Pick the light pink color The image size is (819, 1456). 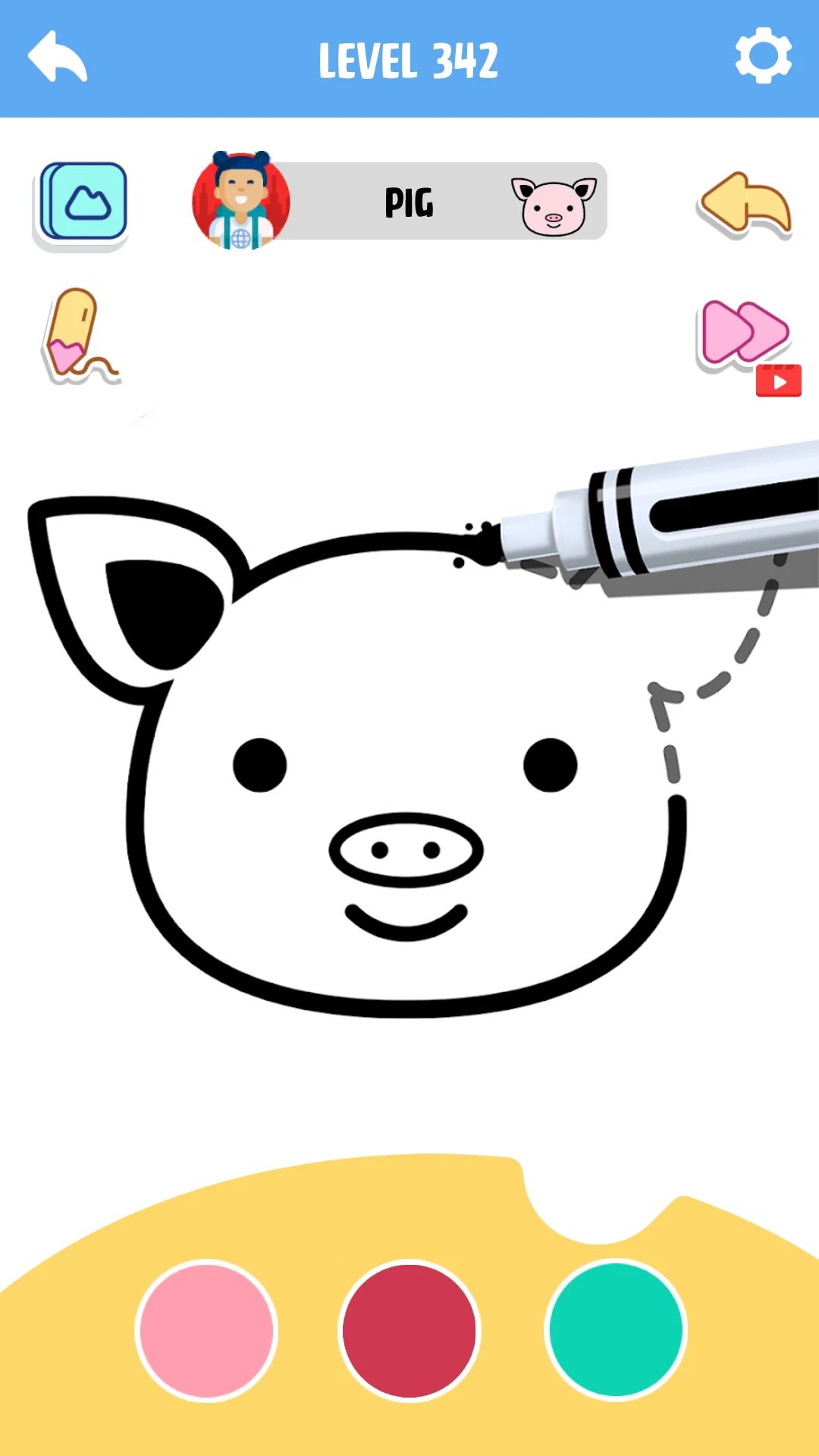tap(206, 1330)
